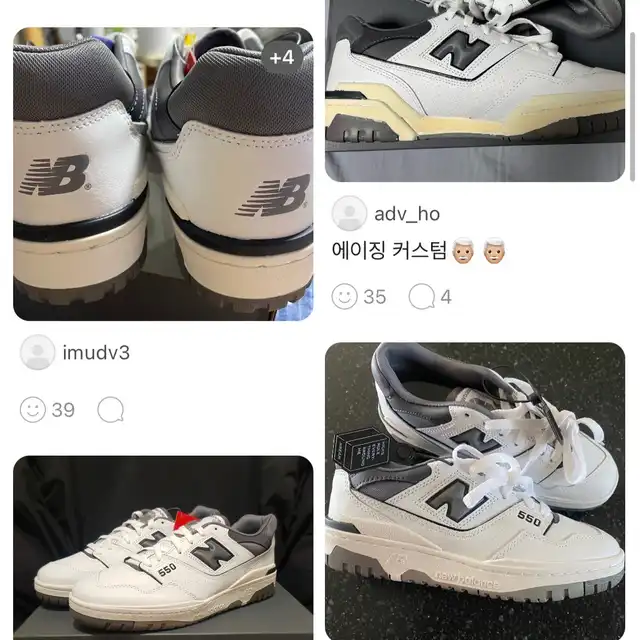Comment on imudv3's post

(111, 409)
